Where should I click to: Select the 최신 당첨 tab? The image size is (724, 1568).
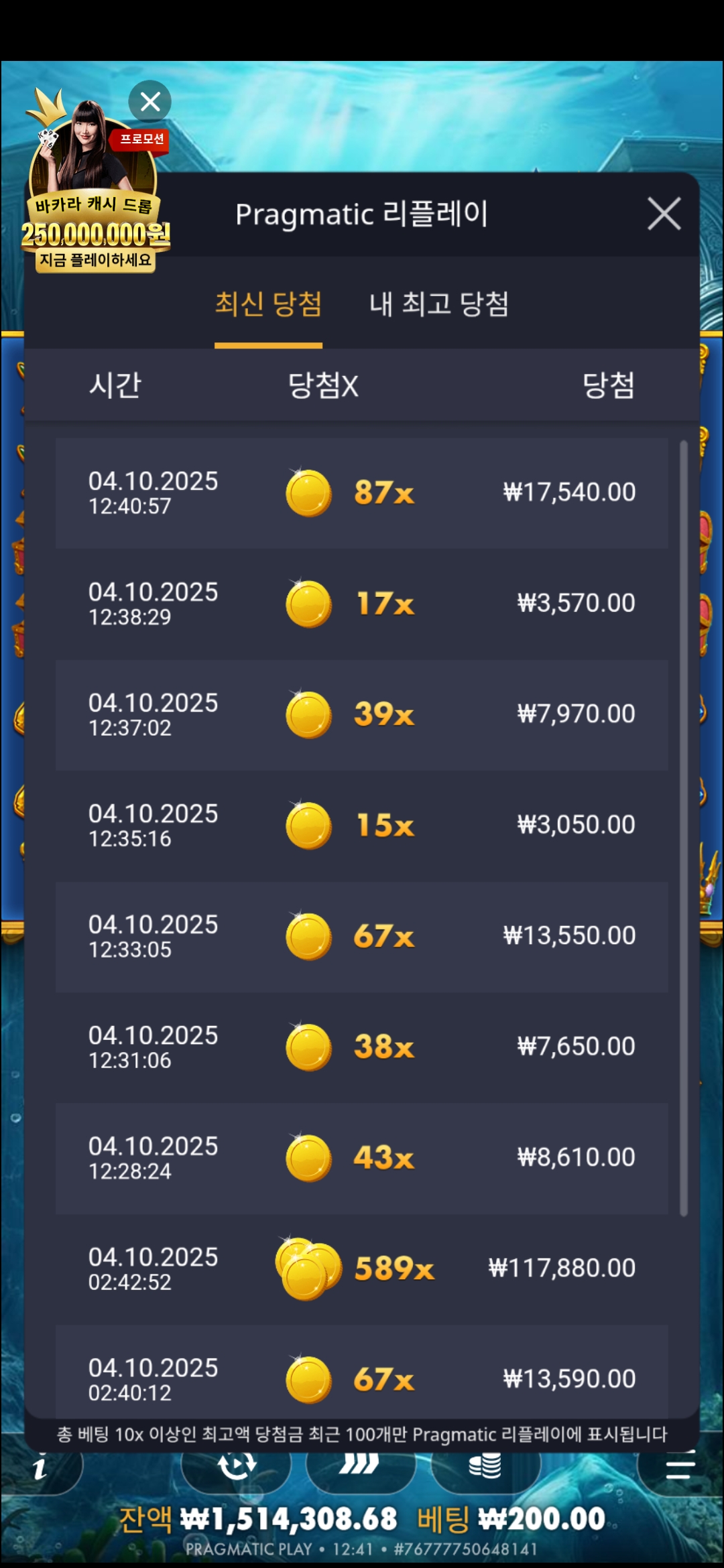tap(268, 304)
